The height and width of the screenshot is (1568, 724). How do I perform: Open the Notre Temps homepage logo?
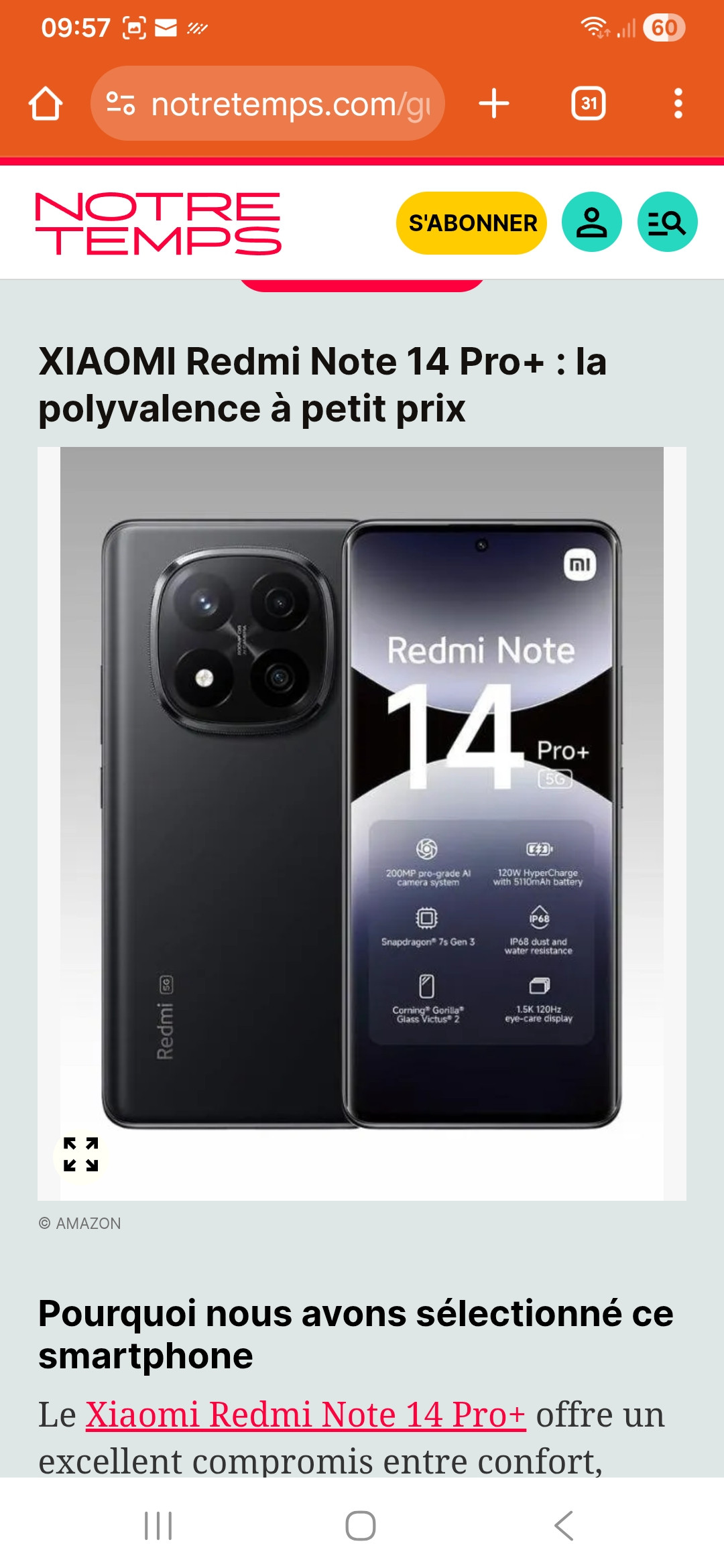click(x=158, y=223)
